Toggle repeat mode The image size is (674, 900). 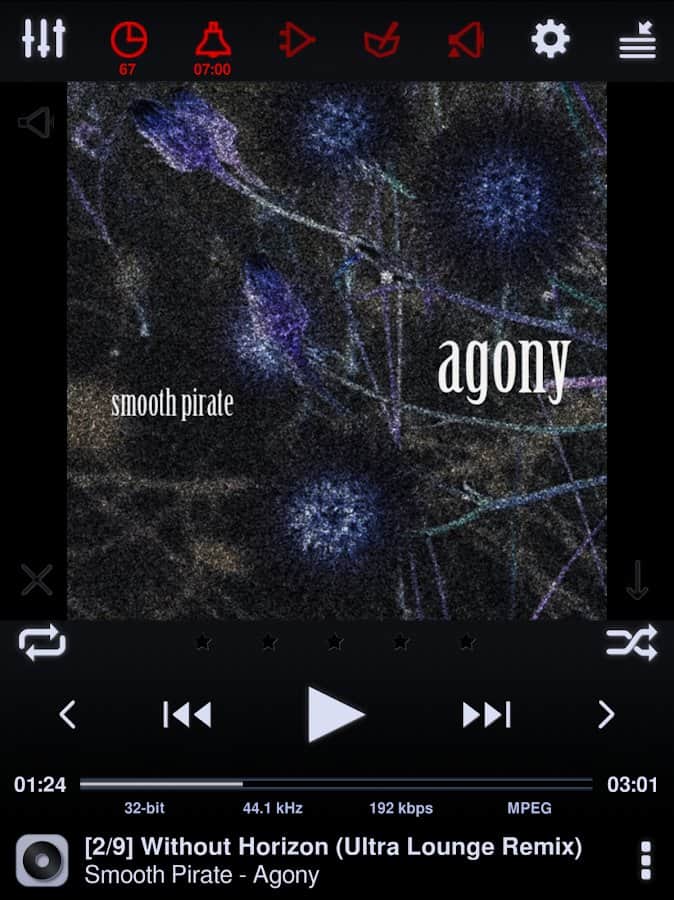(x=42, y=642)
